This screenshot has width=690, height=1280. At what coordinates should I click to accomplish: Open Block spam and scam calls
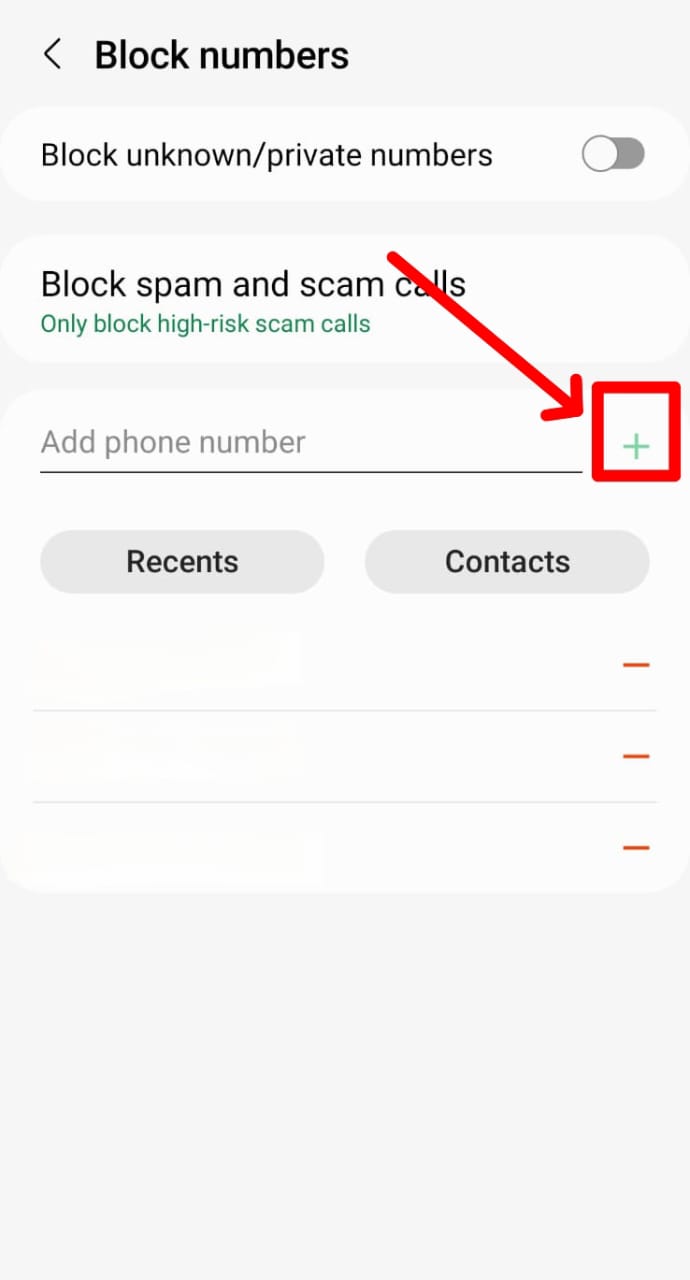tap(253, 298)
